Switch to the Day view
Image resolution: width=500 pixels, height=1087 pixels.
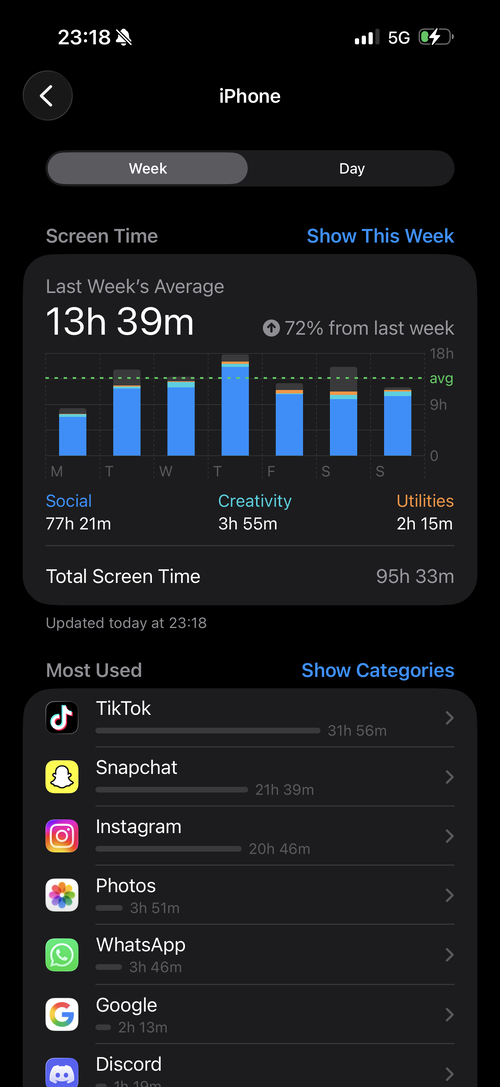tap(352, 168)
